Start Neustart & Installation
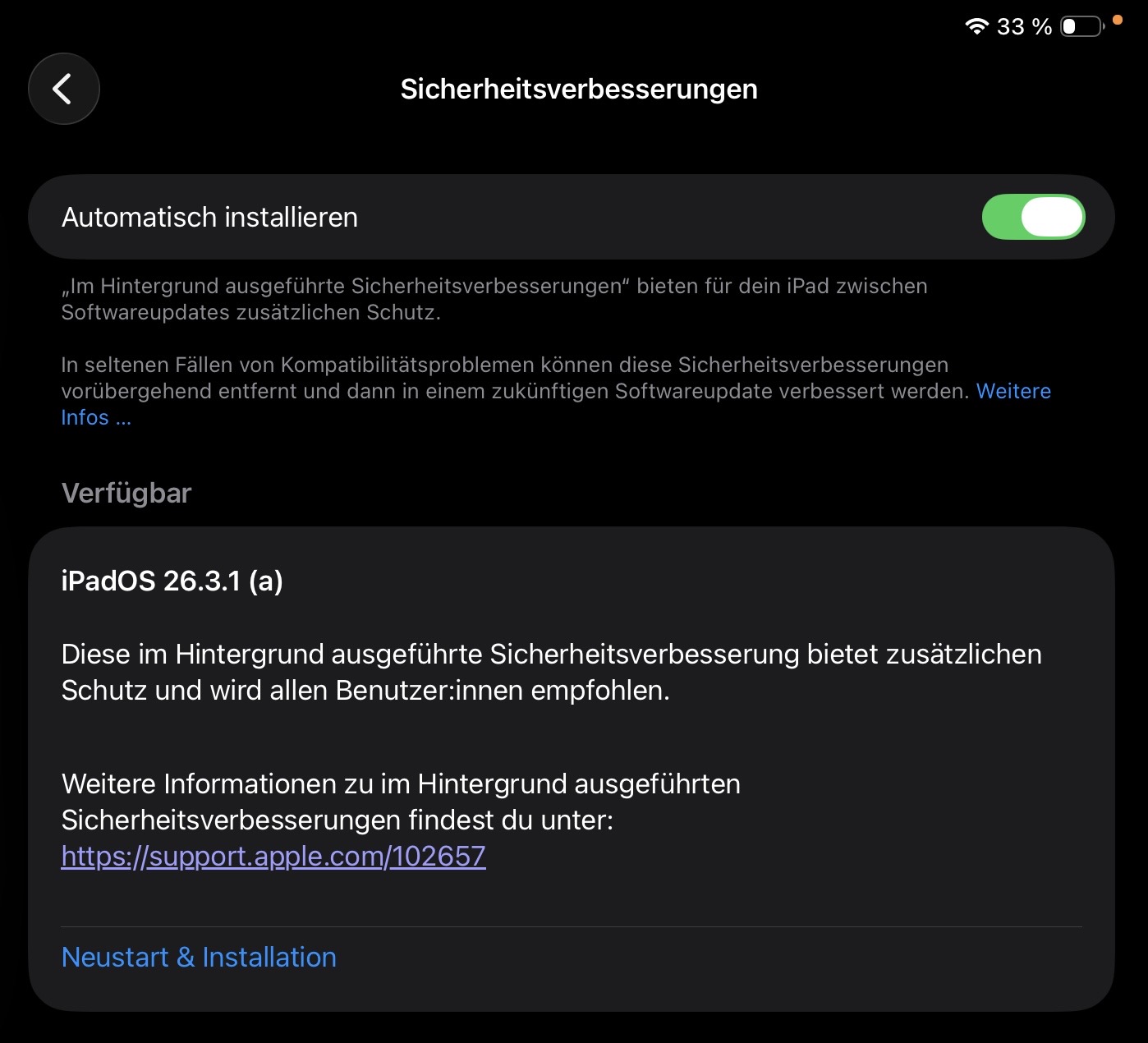The width and height of the screenshot is (1148, 1043). pos(199,958)
